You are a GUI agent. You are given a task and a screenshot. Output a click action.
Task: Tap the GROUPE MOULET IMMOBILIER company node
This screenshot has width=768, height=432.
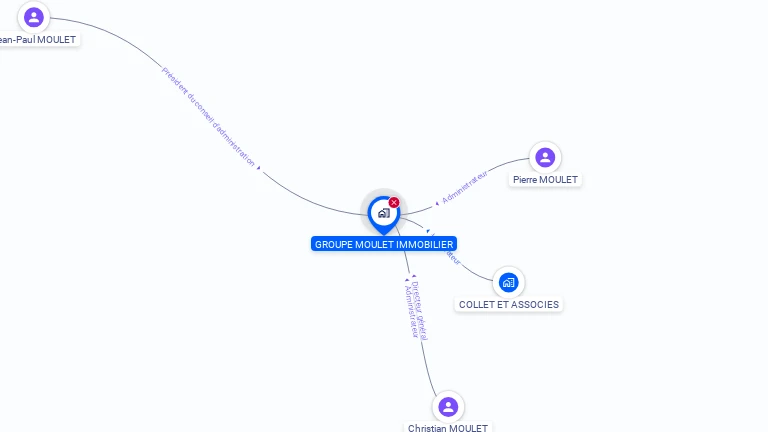click(383, 213)
